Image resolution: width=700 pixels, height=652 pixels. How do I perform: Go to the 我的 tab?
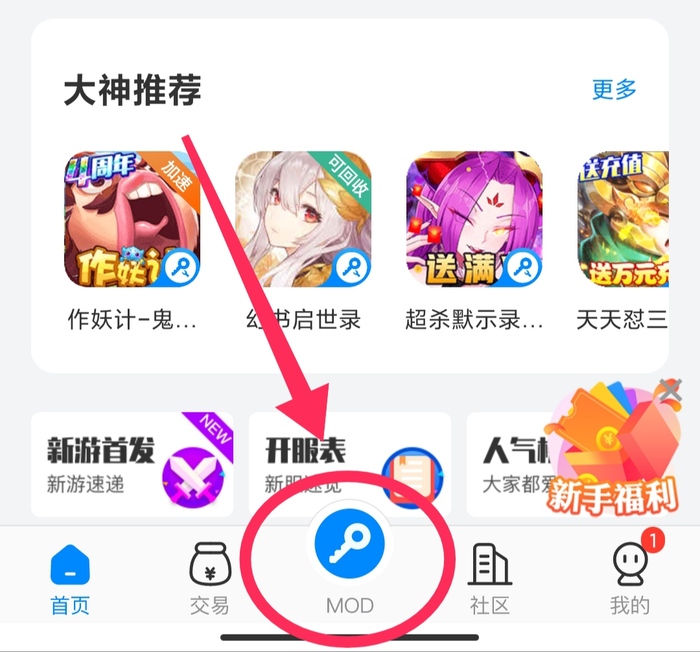[630, 578]
